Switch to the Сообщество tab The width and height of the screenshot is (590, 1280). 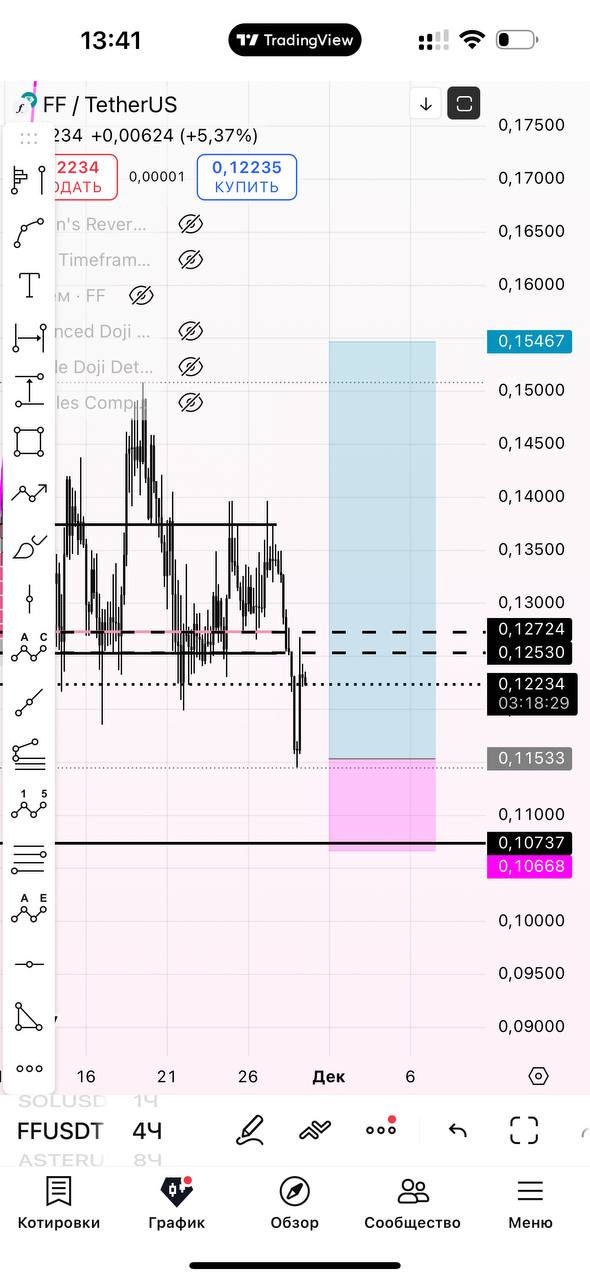(412, 1203)
